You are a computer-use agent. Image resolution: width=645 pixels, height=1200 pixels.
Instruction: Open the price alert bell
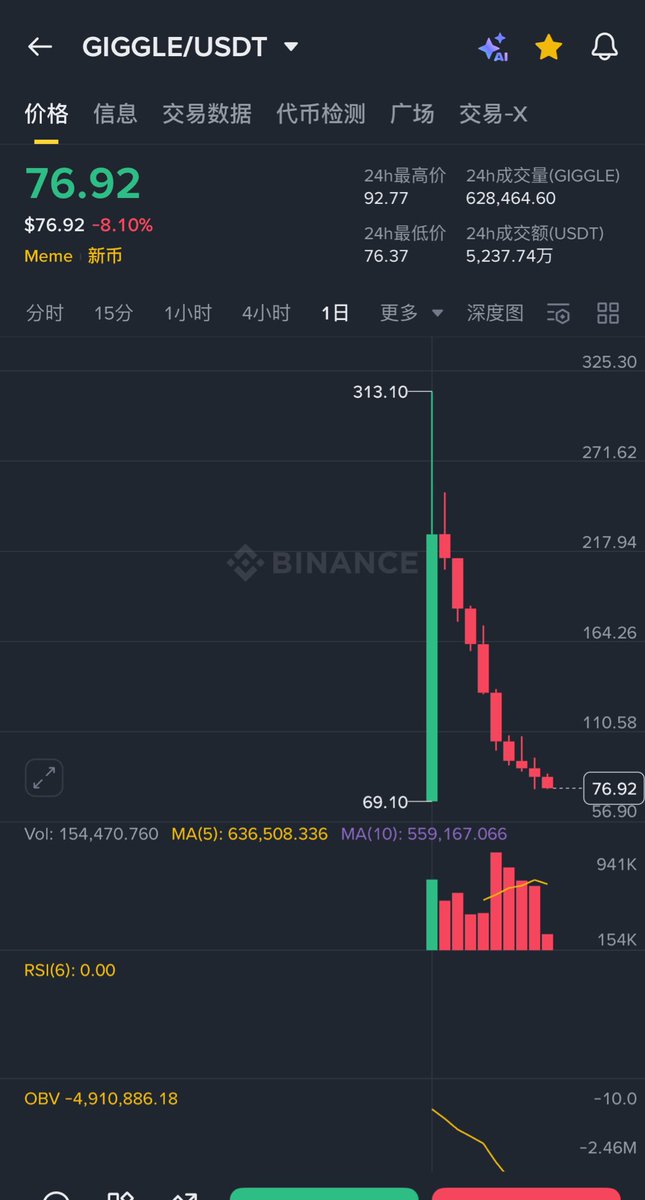[604, 47]
